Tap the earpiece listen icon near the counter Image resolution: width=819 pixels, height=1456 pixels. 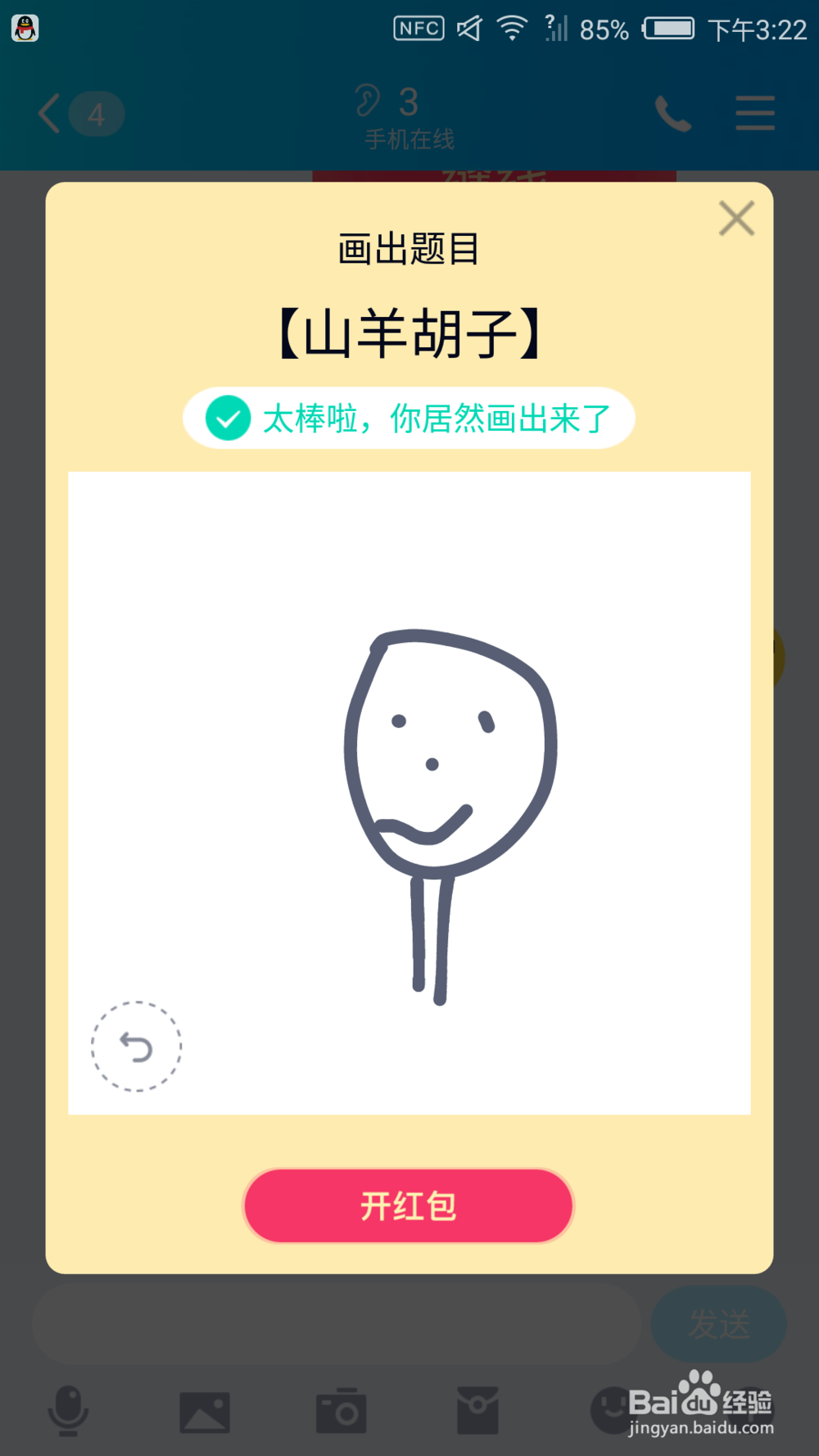[368, 100]
